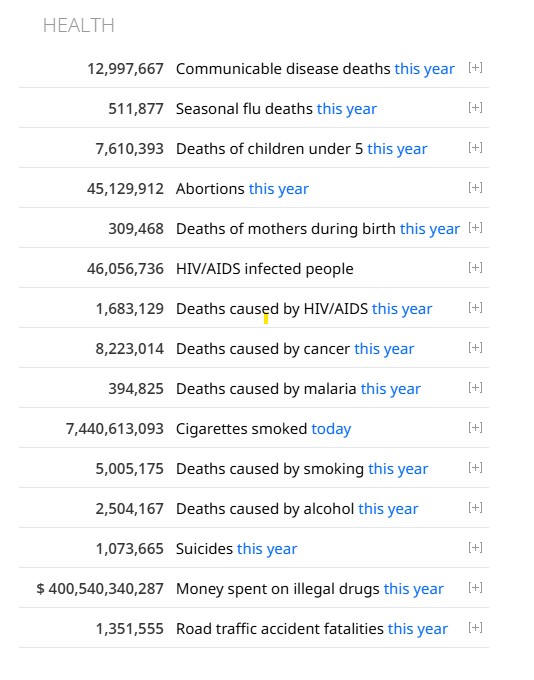Expand details for Communicable disease deaths
Image resolution: width=534 pixels, height=680 pixels.
click(475, 68)
